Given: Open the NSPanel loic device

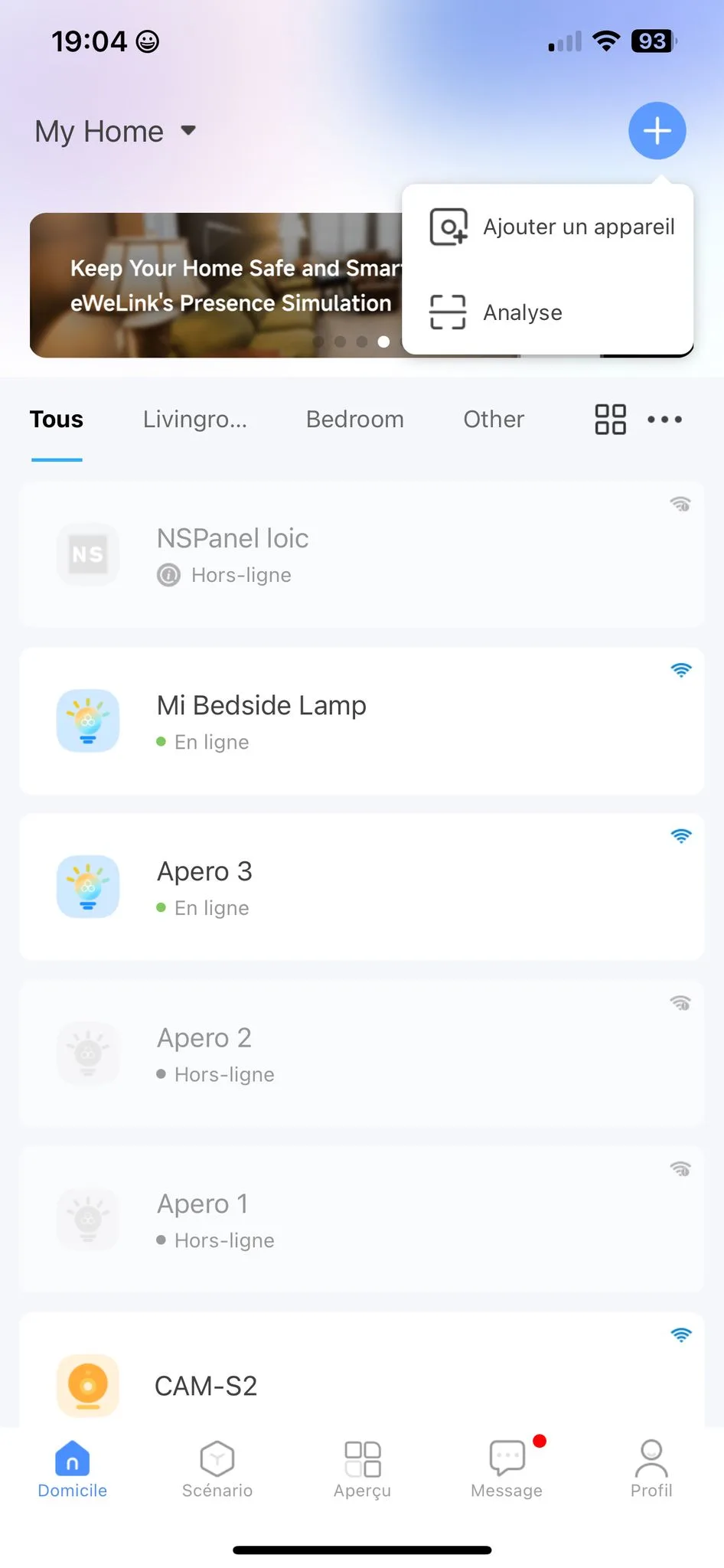Looking at the screenshot, I should 361,554.
